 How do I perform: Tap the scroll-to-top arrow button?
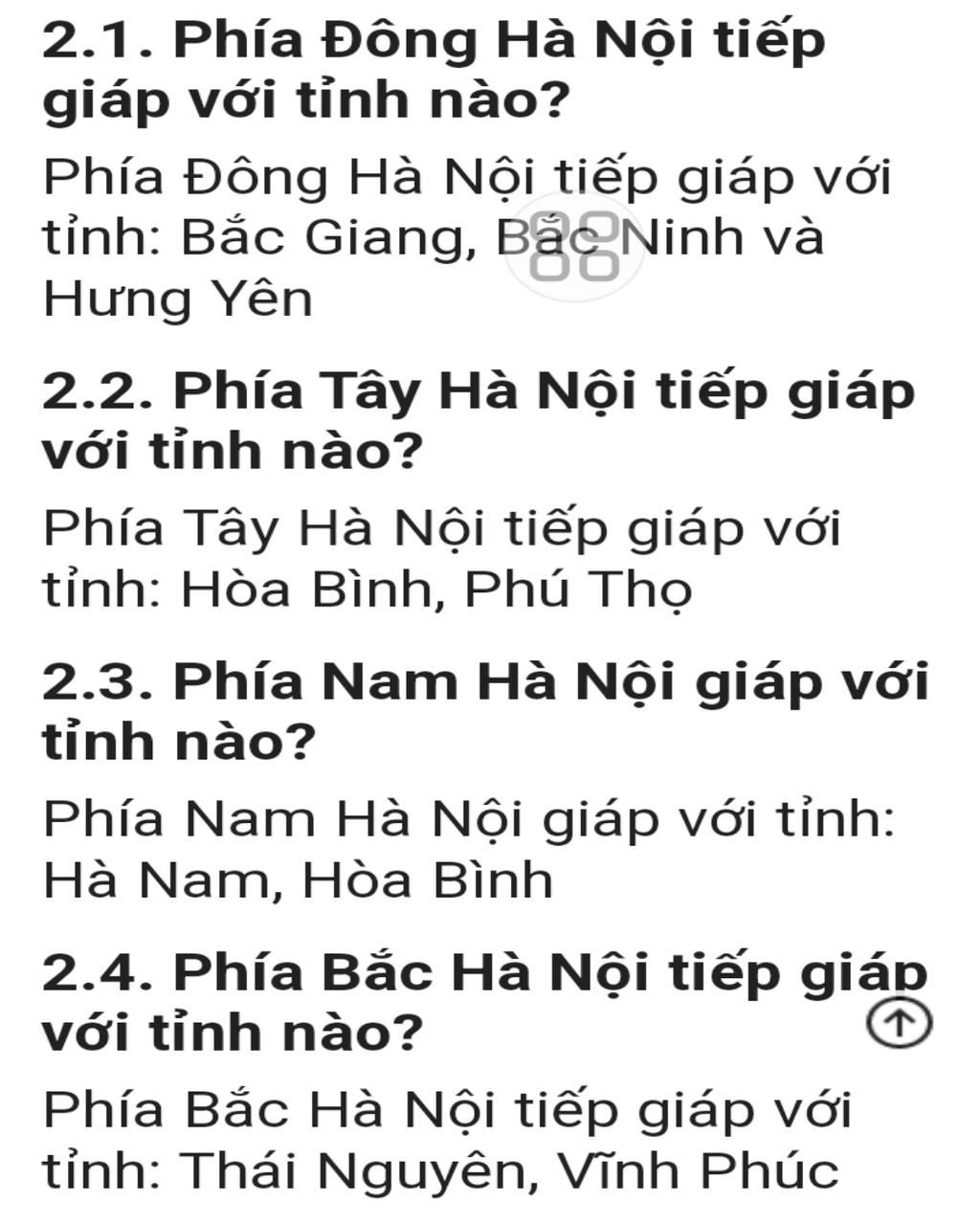[x=899, y=1023]
